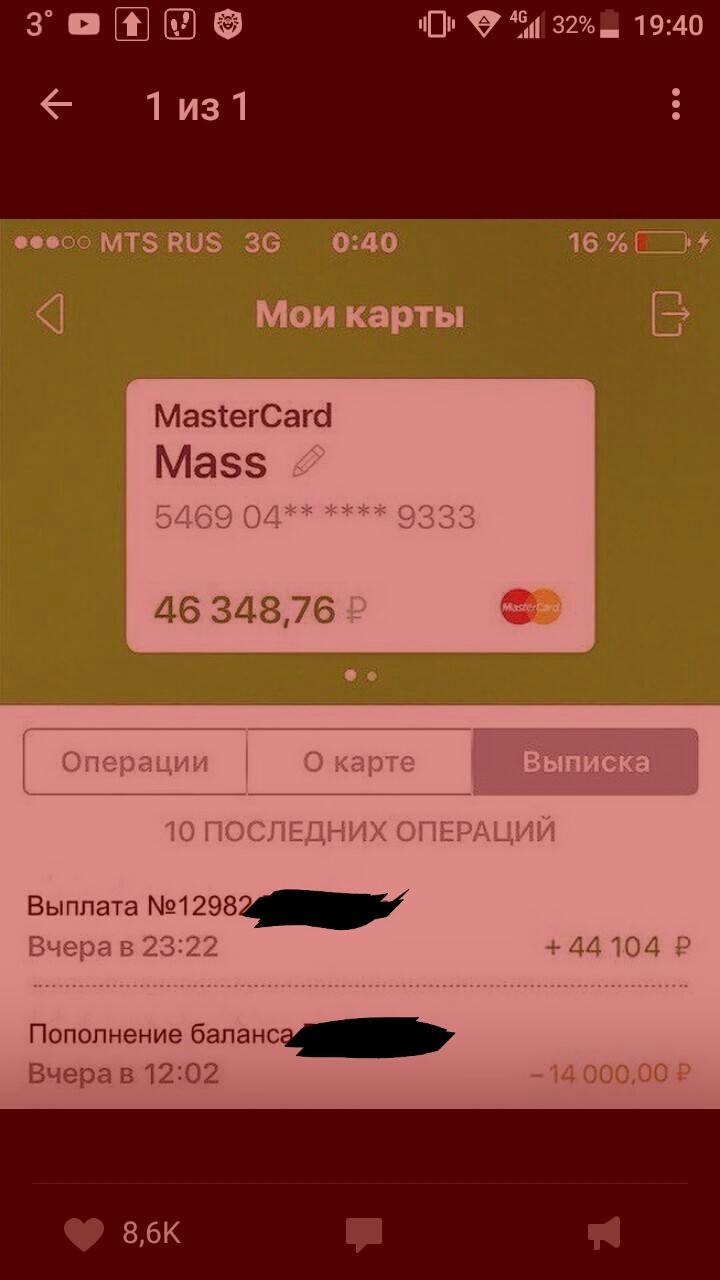This screenshot has width=720, height=1280.
Task: Share this photo via the megaphone icon
Action: point(604,1234)
